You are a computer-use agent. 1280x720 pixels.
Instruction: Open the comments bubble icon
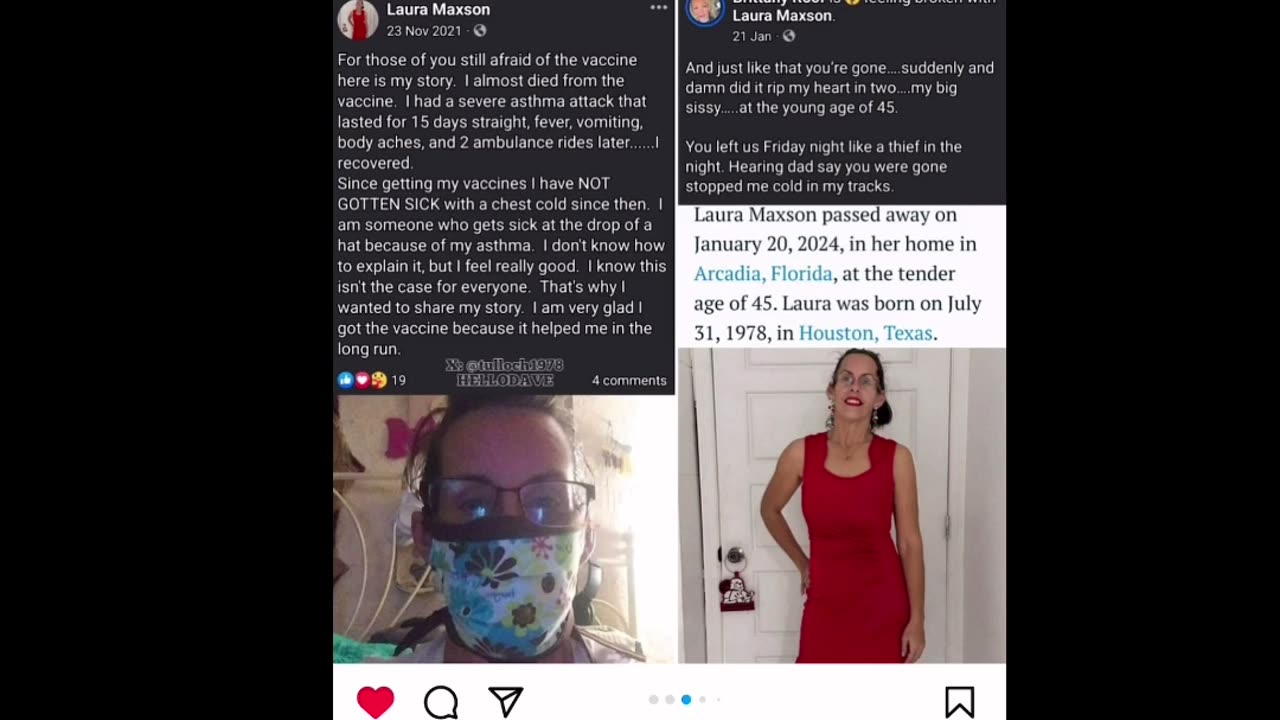tap(440, 702)
